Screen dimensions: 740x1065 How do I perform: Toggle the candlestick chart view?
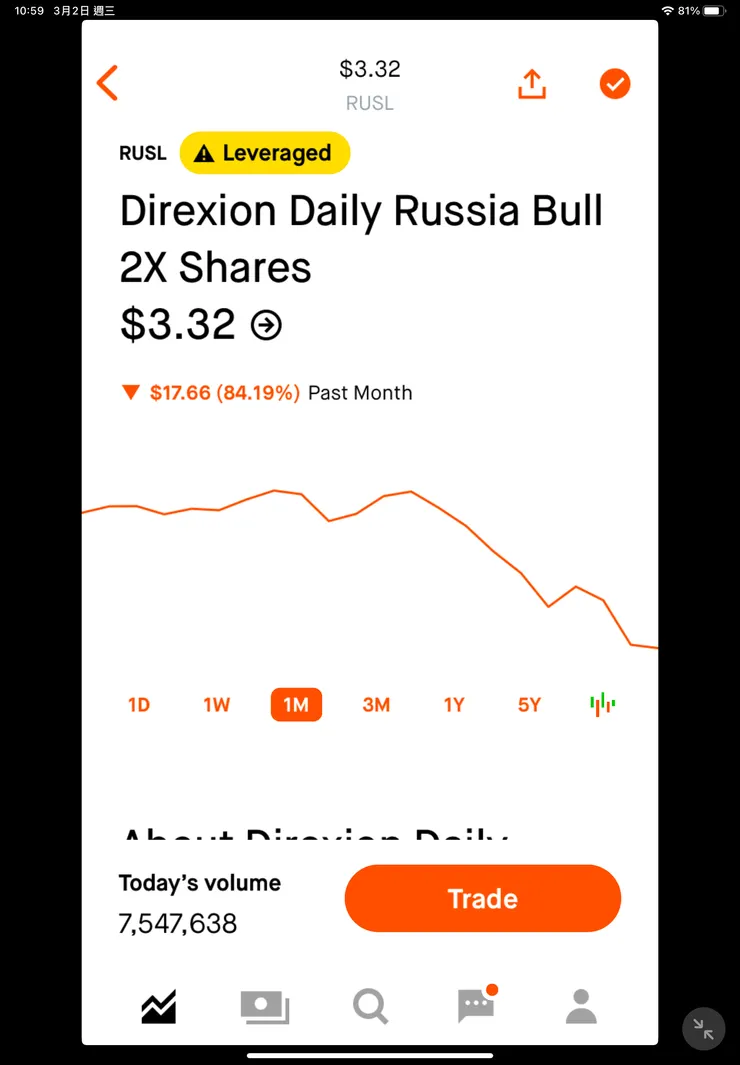click(x=602, y=705)
